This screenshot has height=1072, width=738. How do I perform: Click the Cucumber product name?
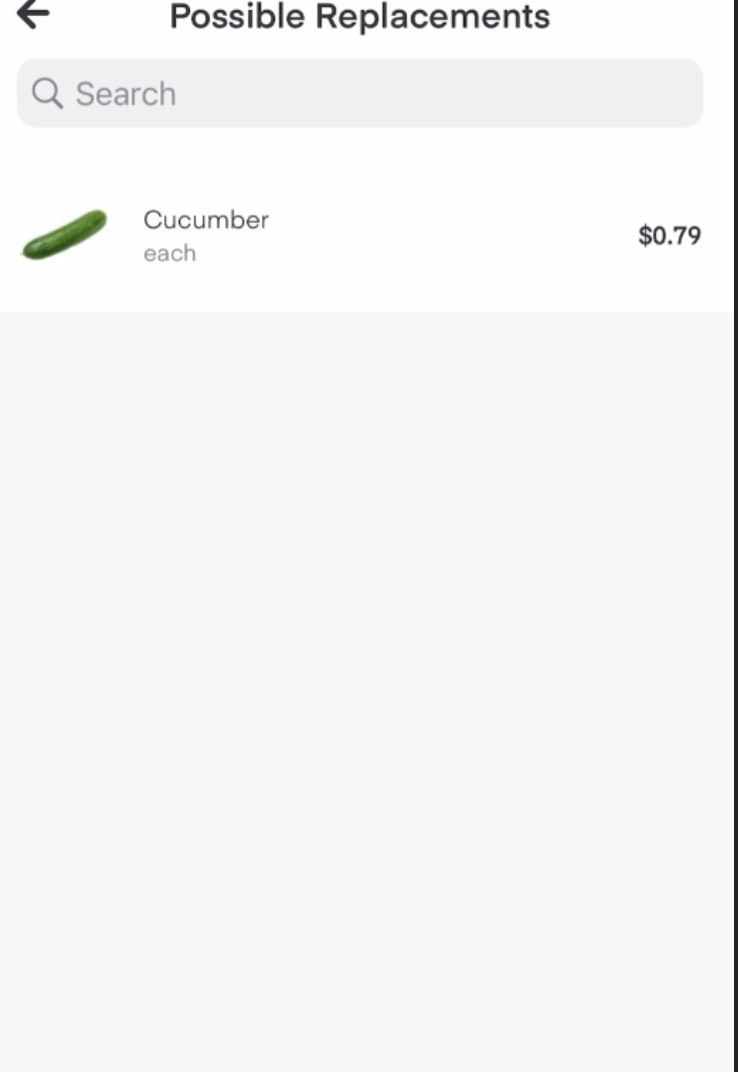[206, 220]
